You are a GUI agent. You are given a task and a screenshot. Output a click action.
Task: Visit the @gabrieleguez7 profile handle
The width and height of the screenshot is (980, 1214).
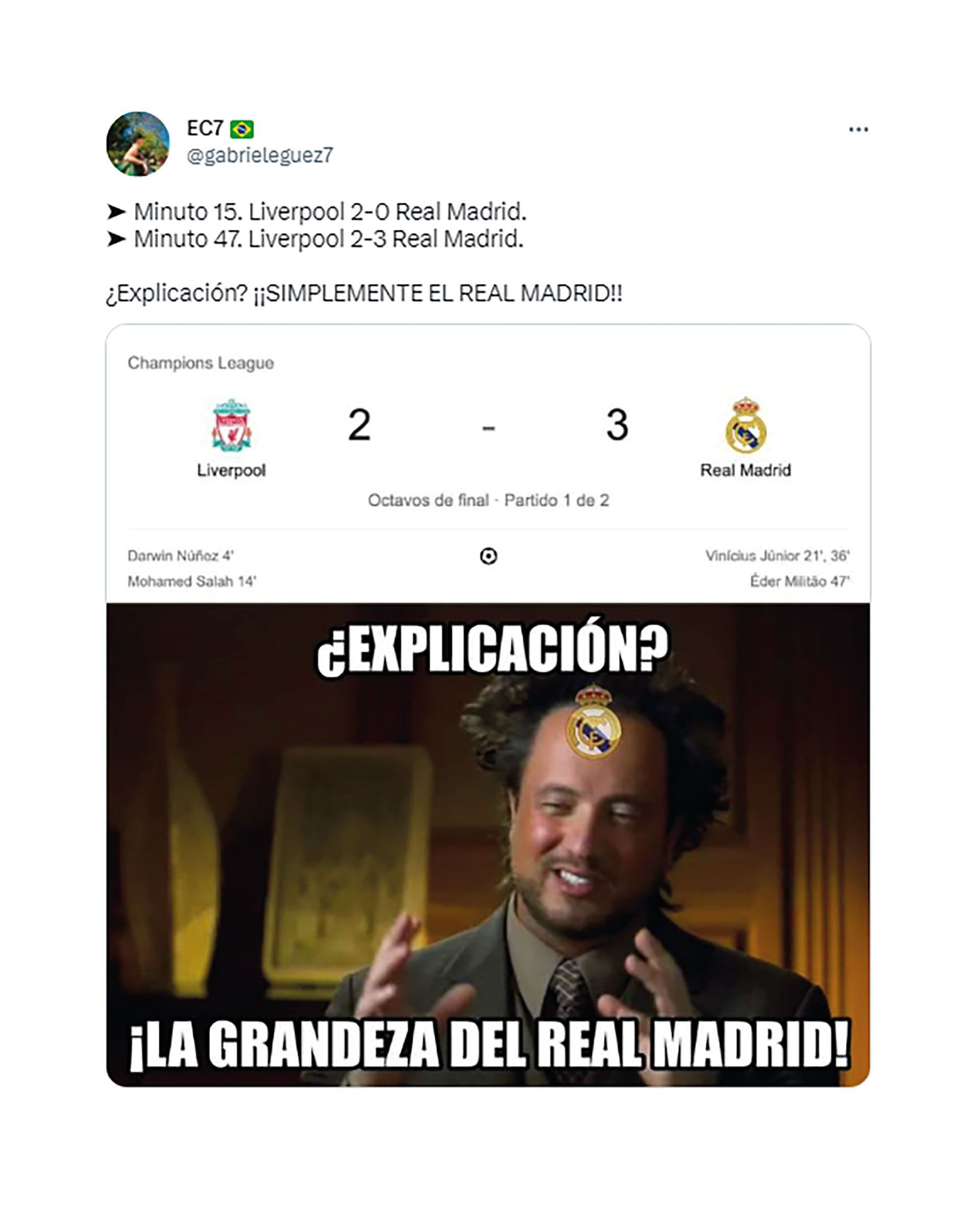pos(260,155)
